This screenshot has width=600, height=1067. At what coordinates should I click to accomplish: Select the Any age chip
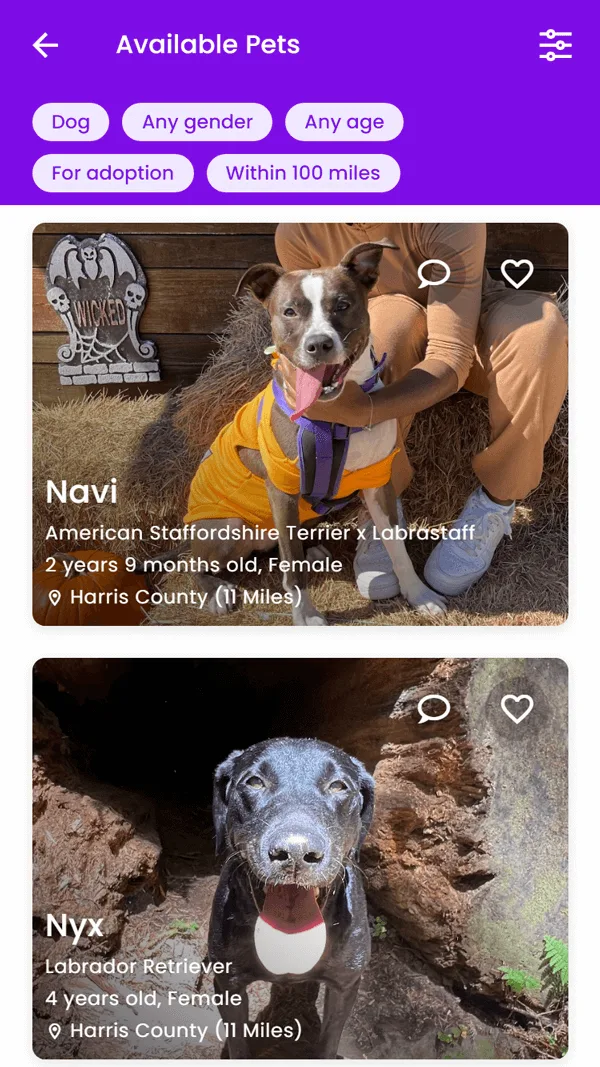pyautogui.click(x=344, y=122)
